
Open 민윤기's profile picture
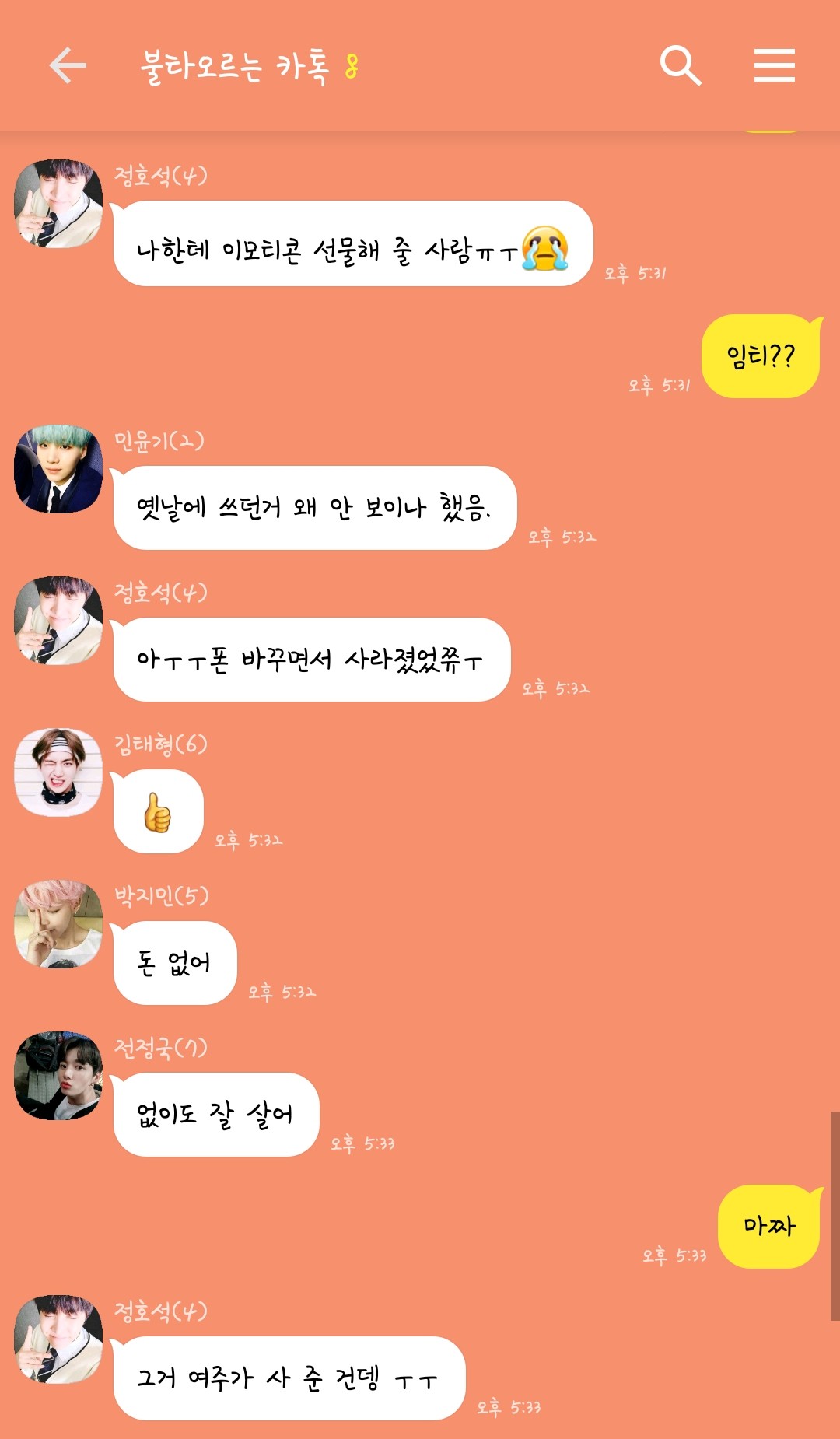point(58,469)
